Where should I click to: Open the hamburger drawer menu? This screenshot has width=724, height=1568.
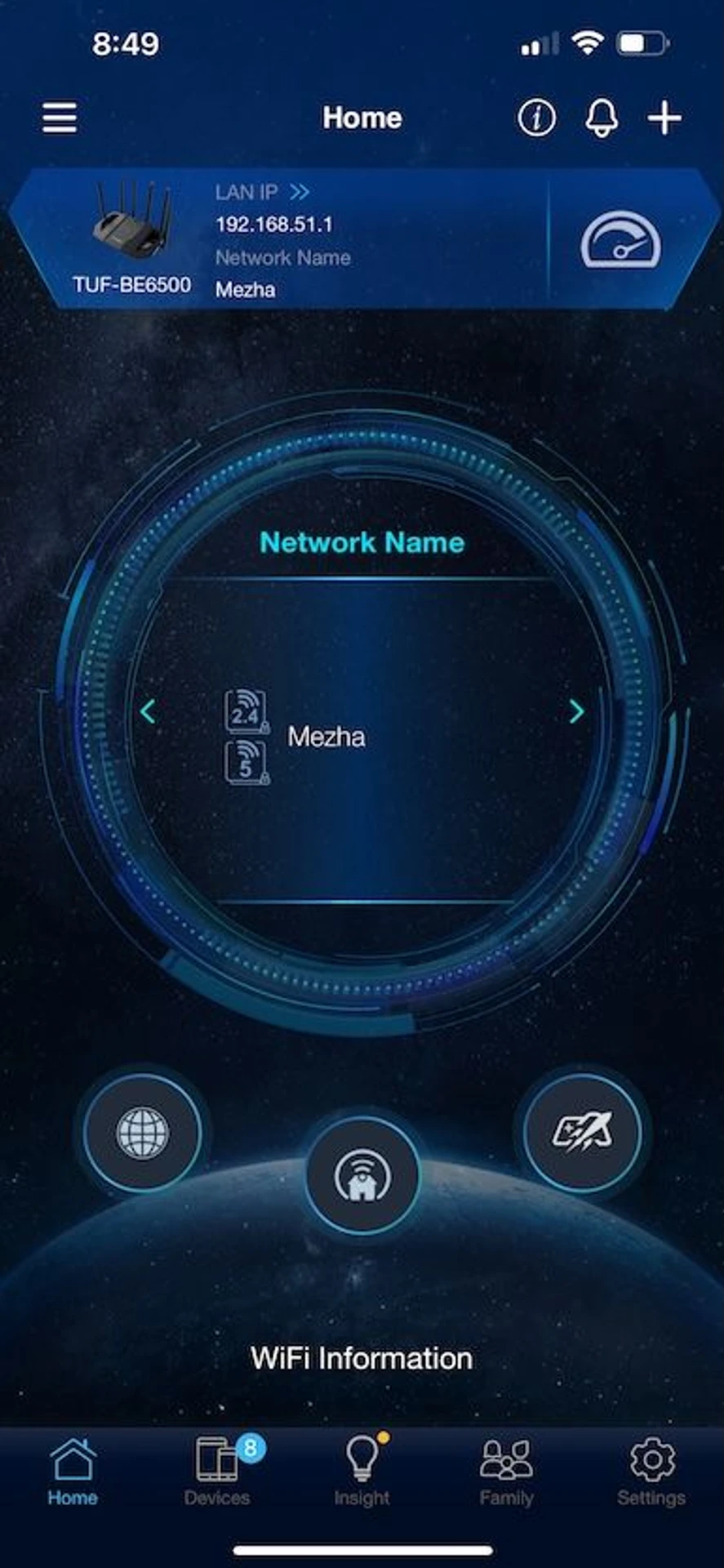(60, 118)
